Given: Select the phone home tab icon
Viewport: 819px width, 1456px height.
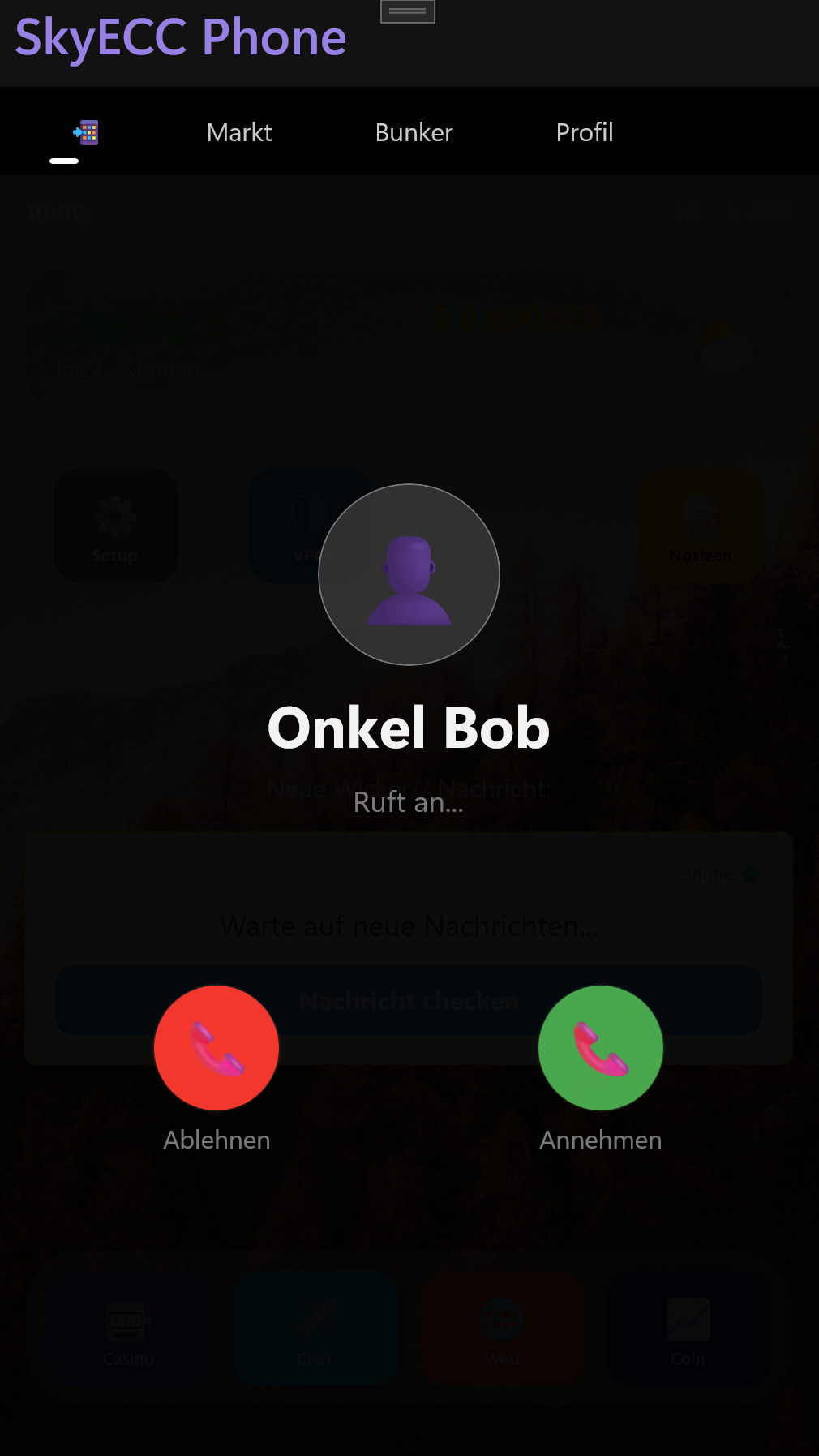Looking at the screenshot, I should coord(86,132).
